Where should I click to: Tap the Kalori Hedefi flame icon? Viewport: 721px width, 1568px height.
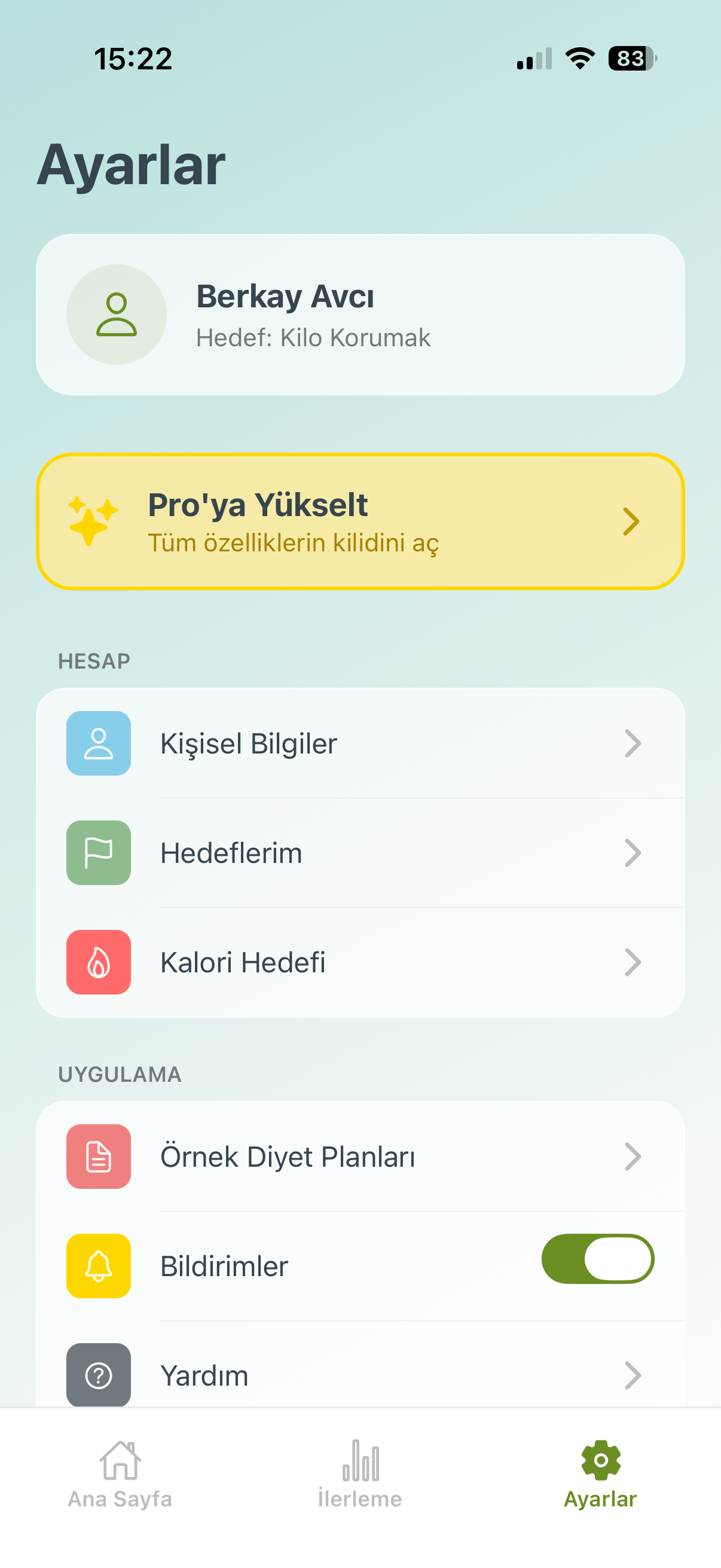point(99,962)
